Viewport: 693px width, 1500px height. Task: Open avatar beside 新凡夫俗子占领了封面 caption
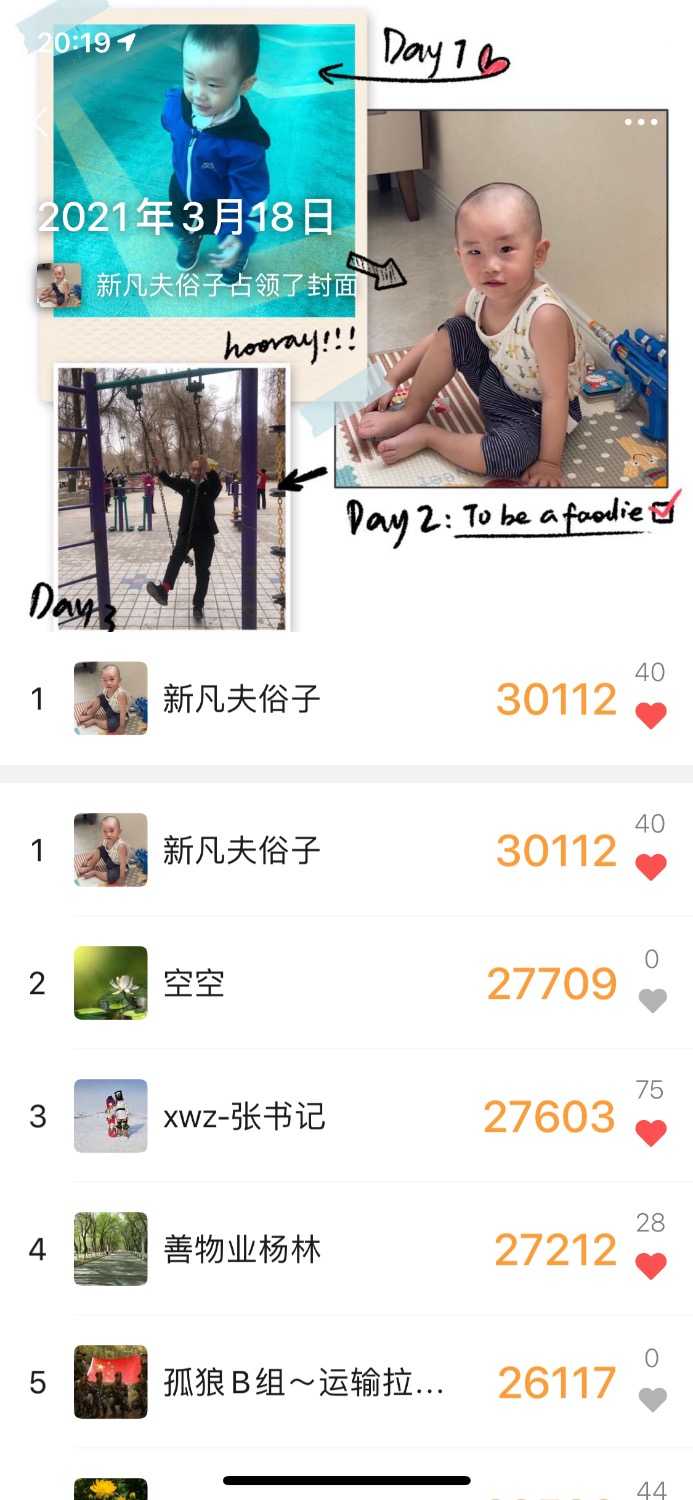click(x=58, y=285)
